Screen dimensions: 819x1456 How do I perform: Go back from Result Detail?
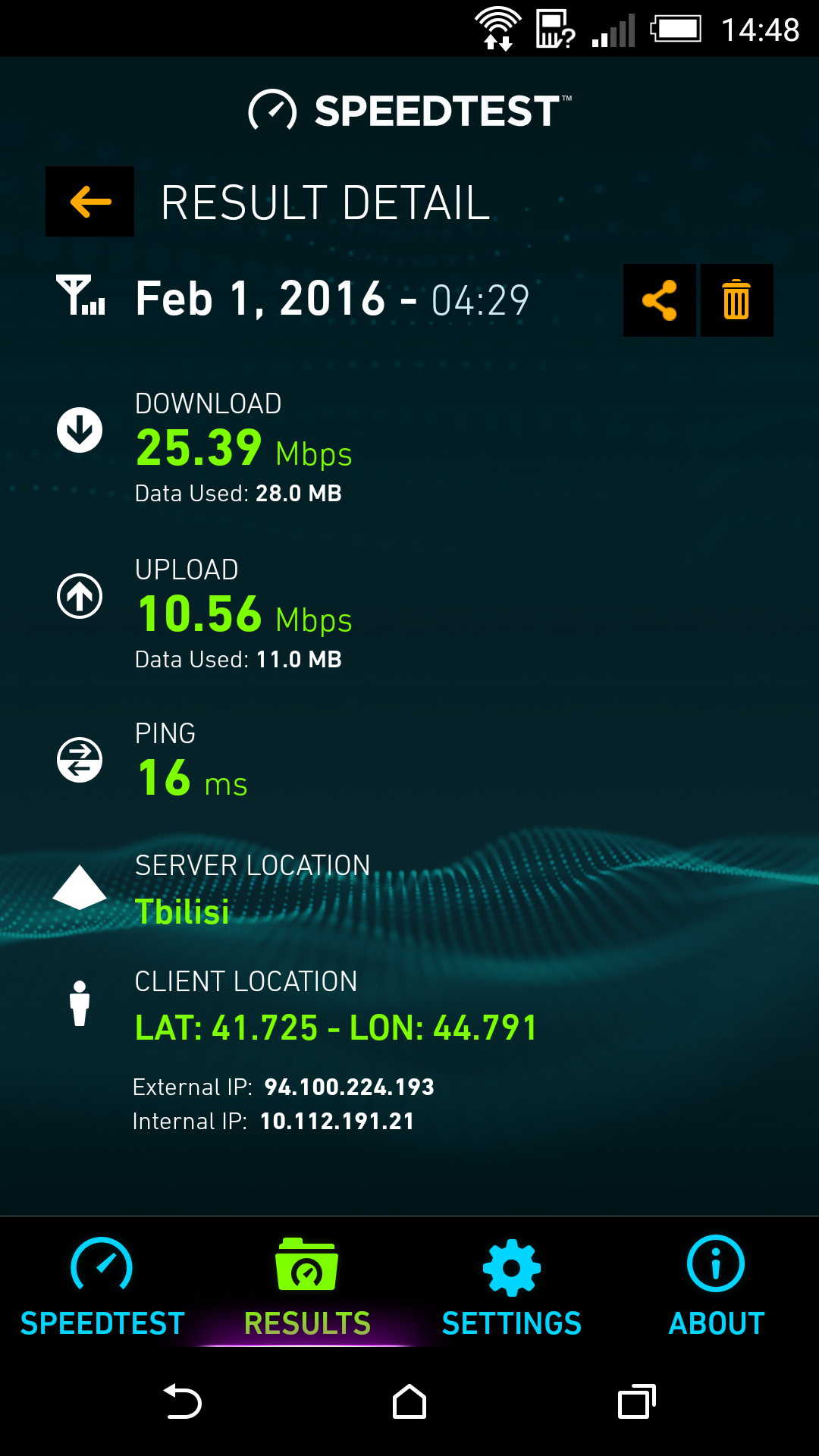pyautogui.click(x=89, y=202)
